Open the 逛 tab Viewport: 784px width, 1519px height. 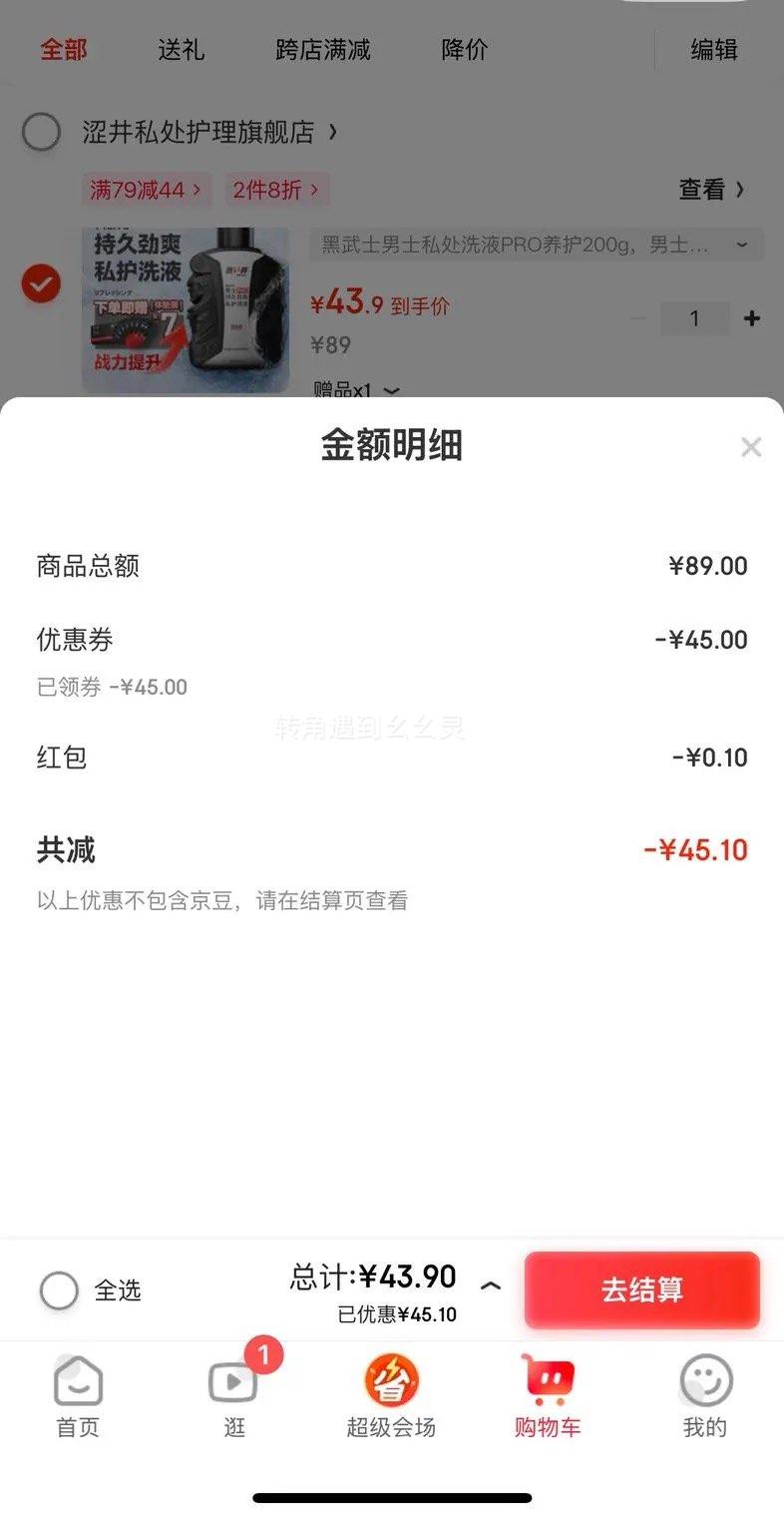(x=234, y=1396)
